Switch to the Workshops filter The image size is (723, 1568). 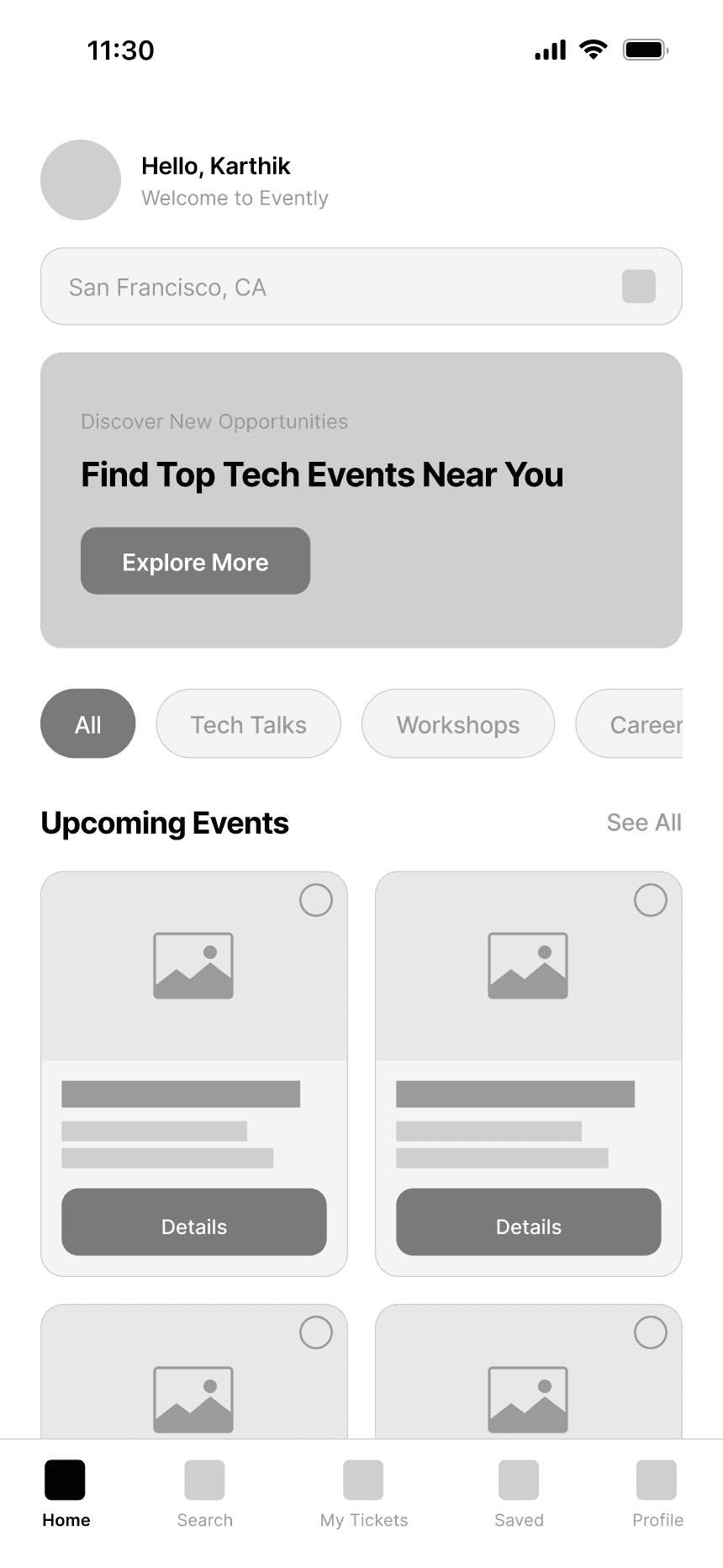457,723
